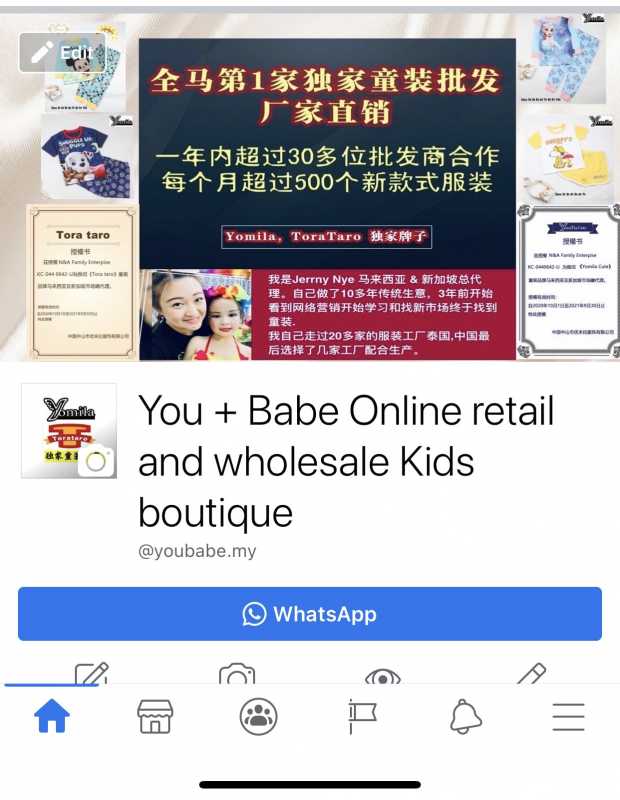The width and height of the screenshot is (620, 800).
Task: Open the hamburger menu
Action: coord(568,716)
